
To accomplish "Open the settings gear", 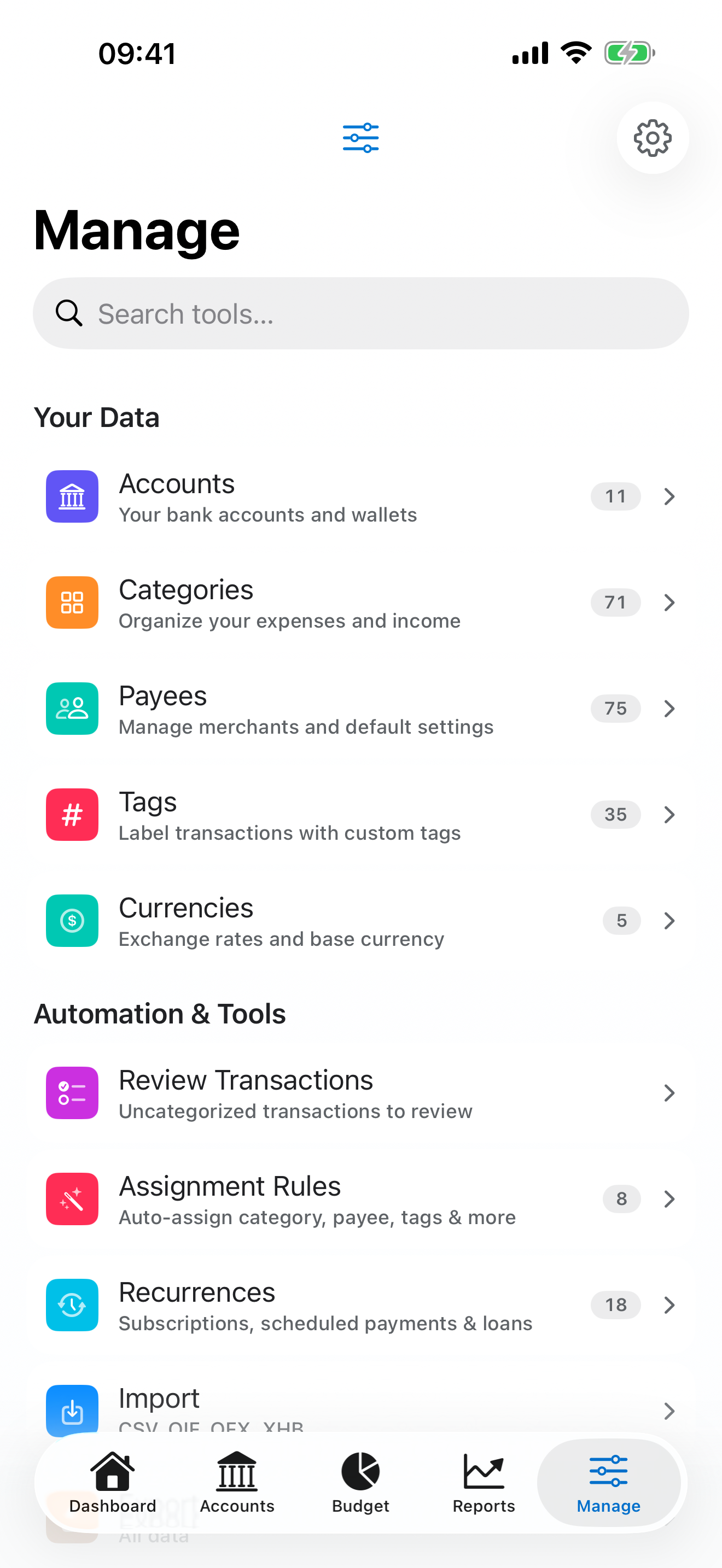I will pyautogui.click(x=652, y=138).
